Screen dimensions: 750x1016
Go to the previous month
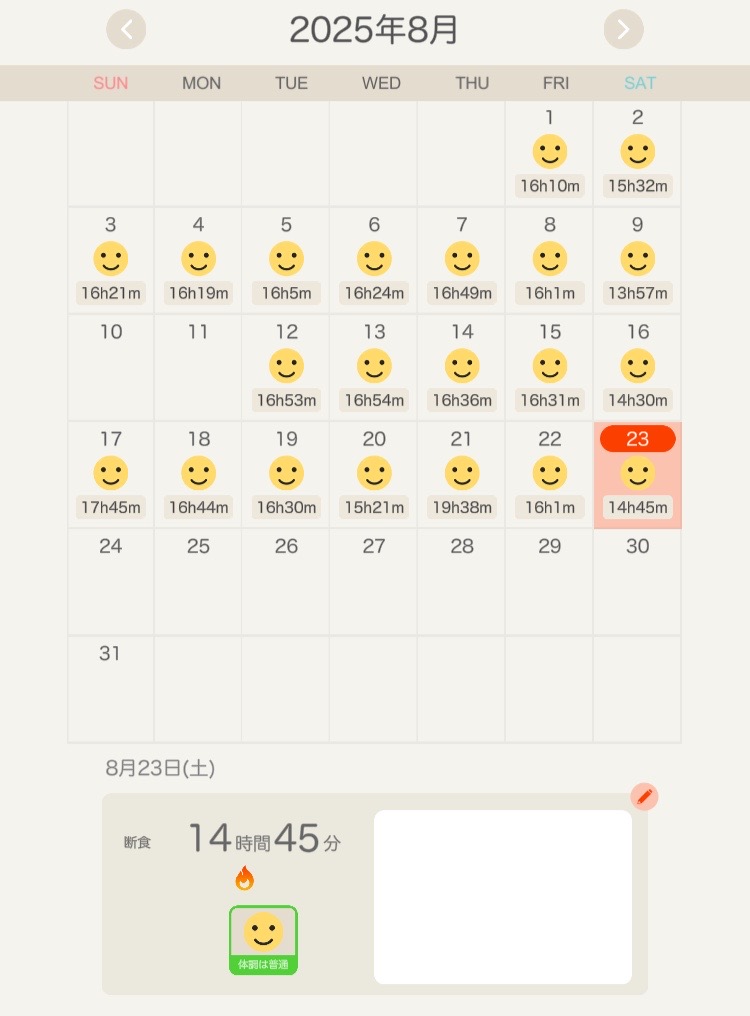(126, 30)
